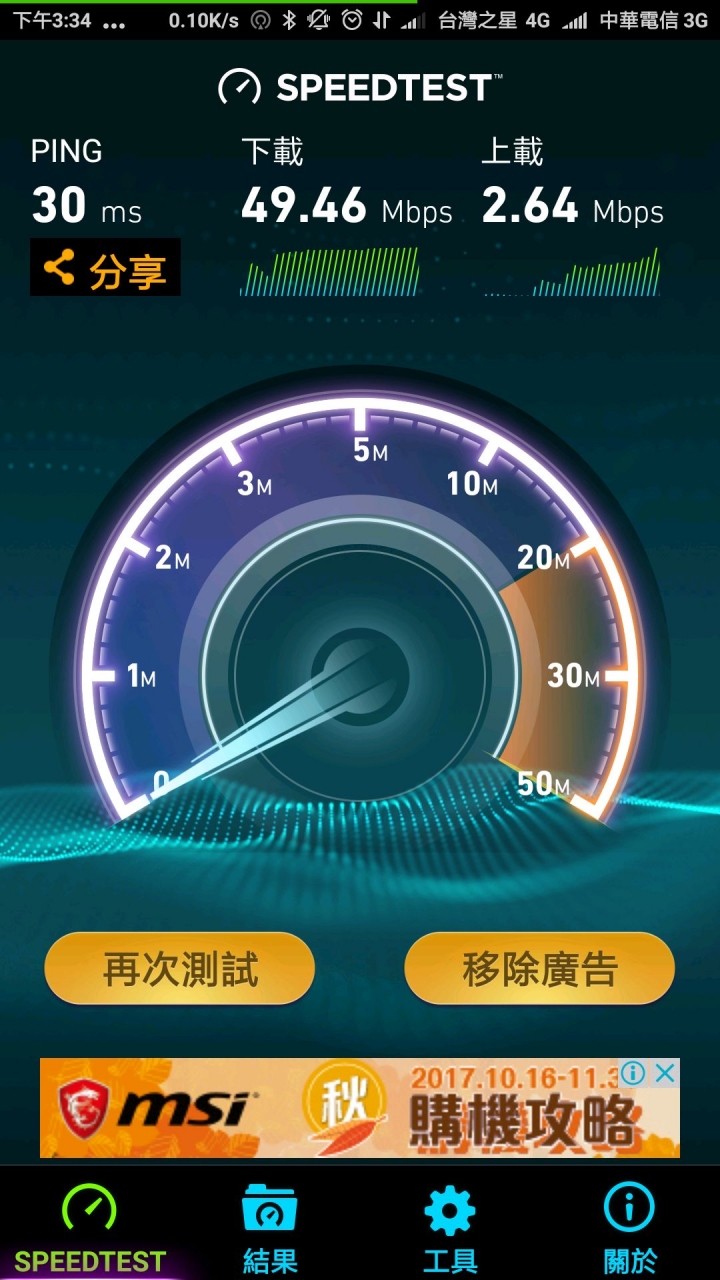
Task: Switch to the SPEEDTEST tab
Action: pos(90,1225)
